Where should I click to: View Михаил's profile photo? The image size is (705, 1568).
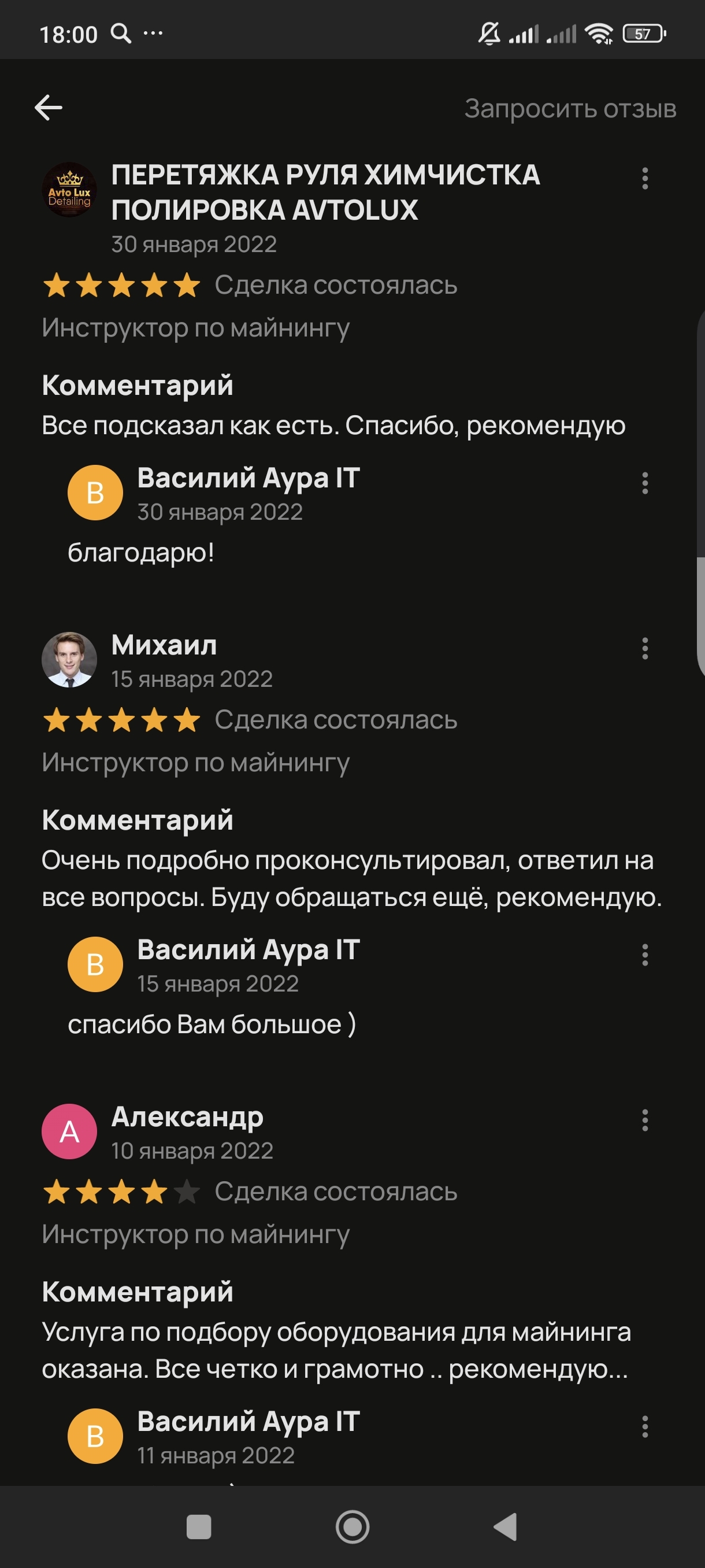click(69, 660)
